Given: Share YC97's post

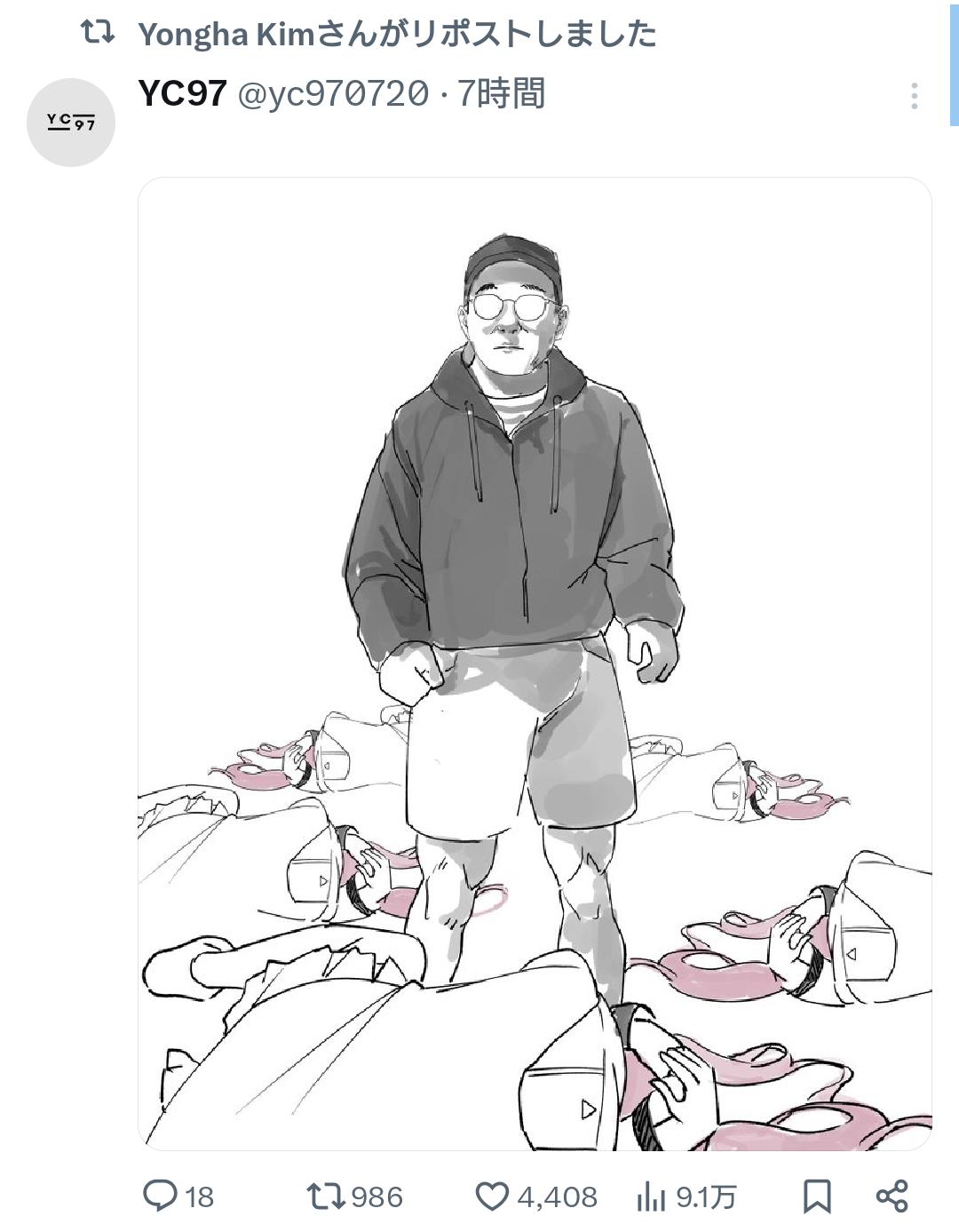Looking at the screenshot, I should [892, 1196].
